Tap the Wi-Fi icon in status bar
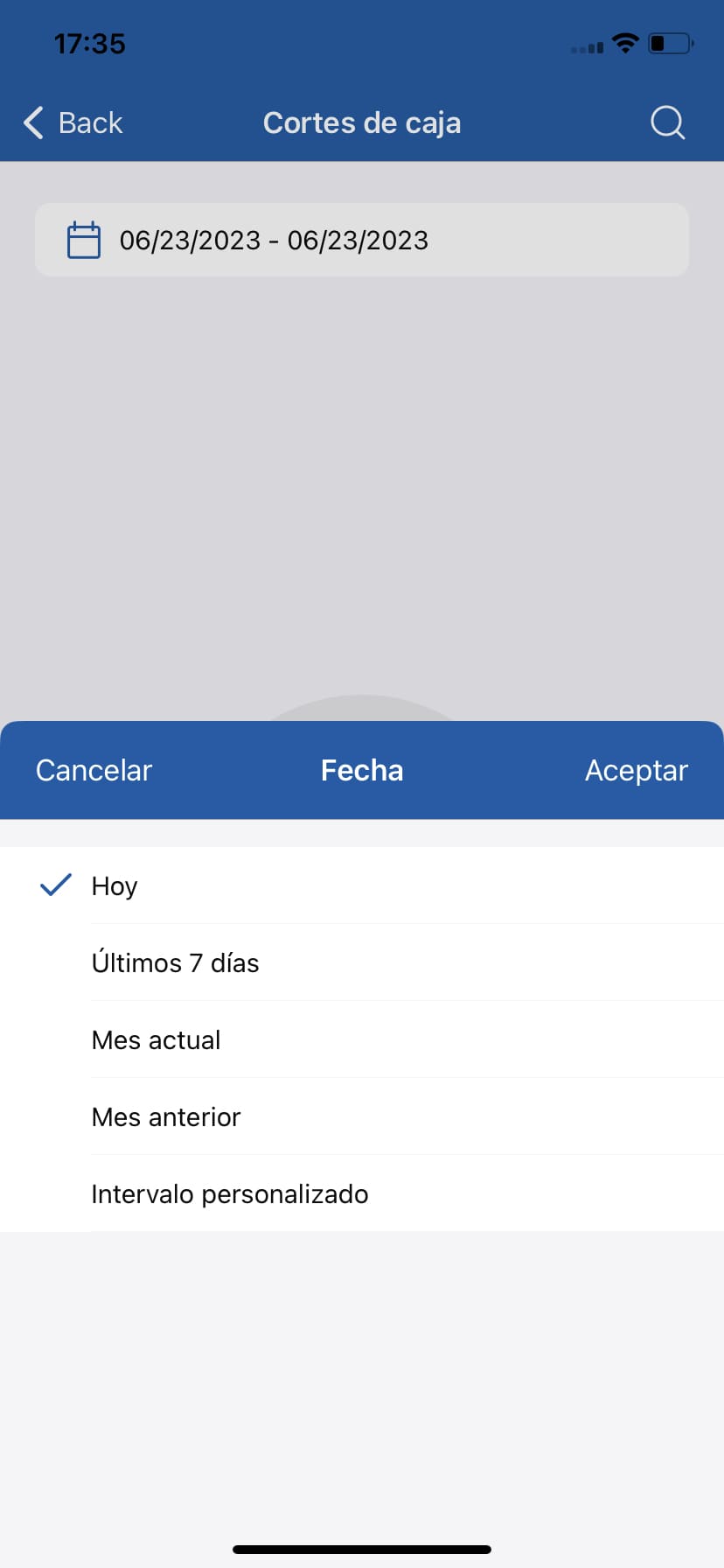The image size is (724, 1568). [626, 43]
